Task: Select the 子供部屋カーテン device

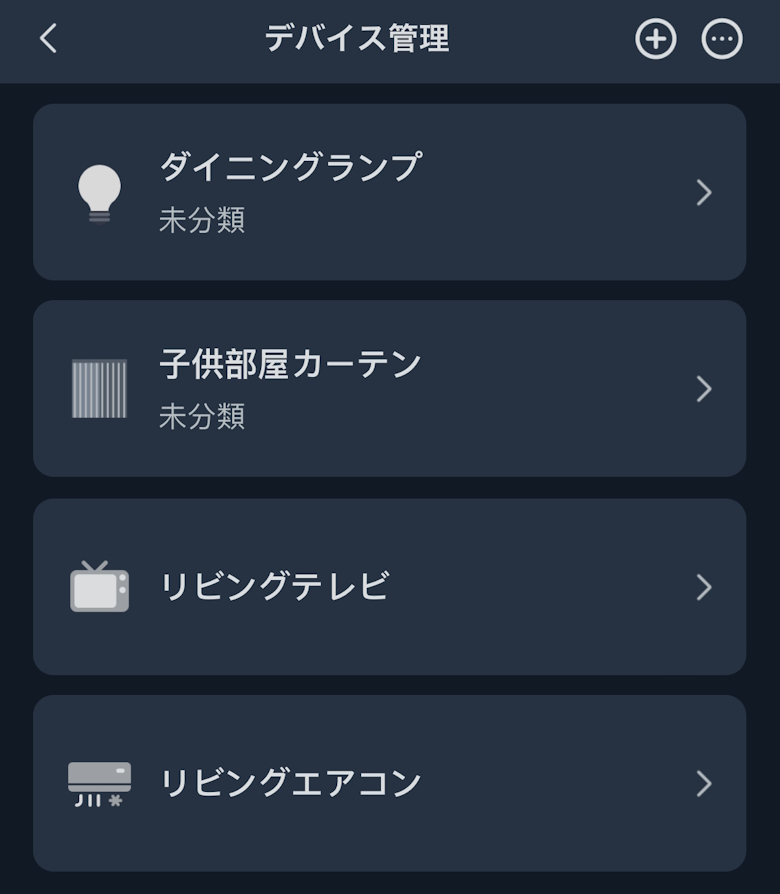Action: click(389, 388)
